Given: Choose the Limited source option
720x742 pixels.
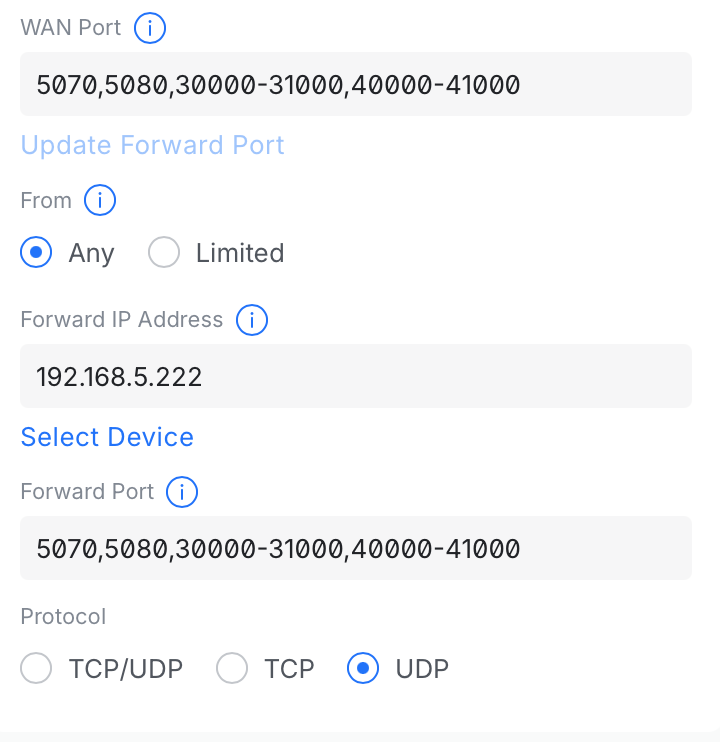Looking at the screenshot, I should pos(163,252).
